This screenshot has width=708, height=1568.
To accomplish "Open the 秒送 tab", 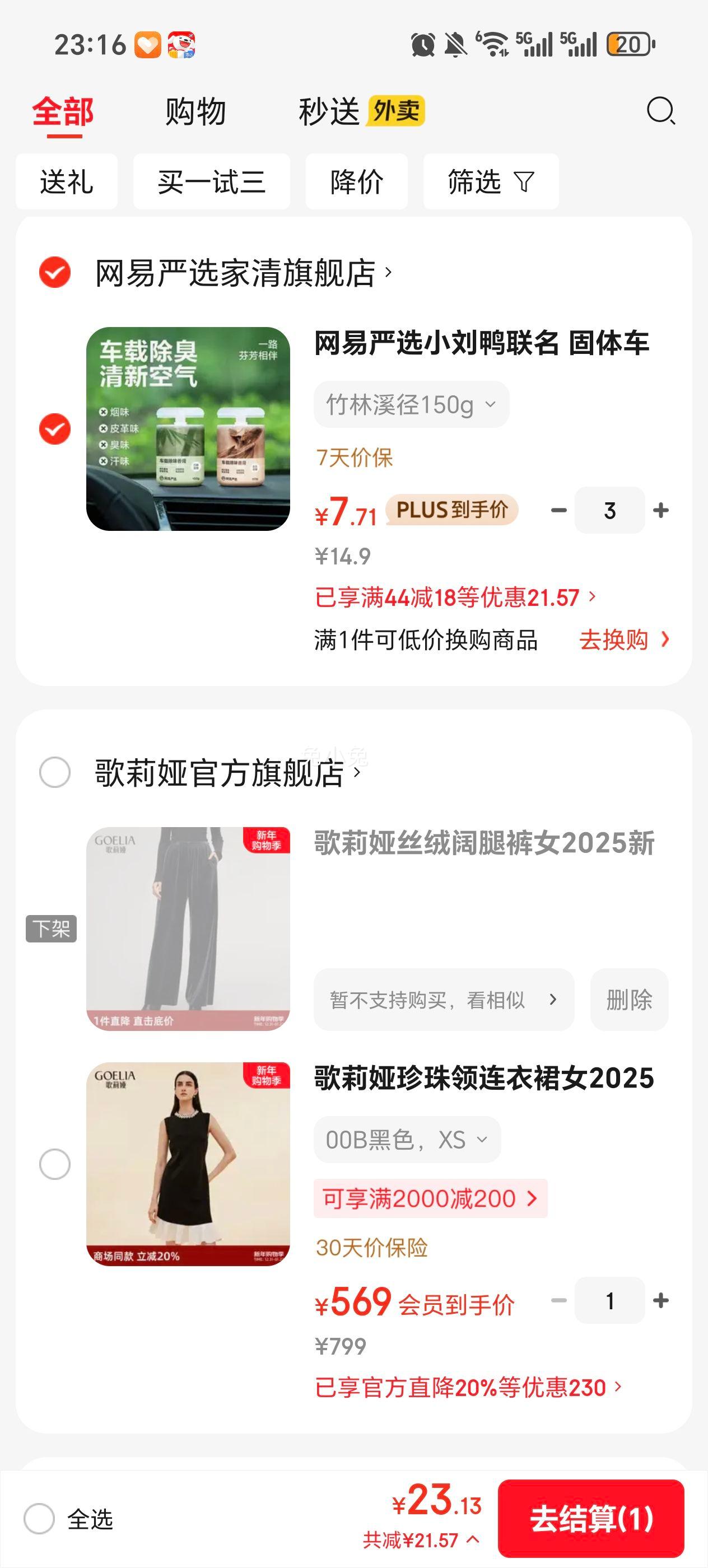I will click(x=329, y=111).
